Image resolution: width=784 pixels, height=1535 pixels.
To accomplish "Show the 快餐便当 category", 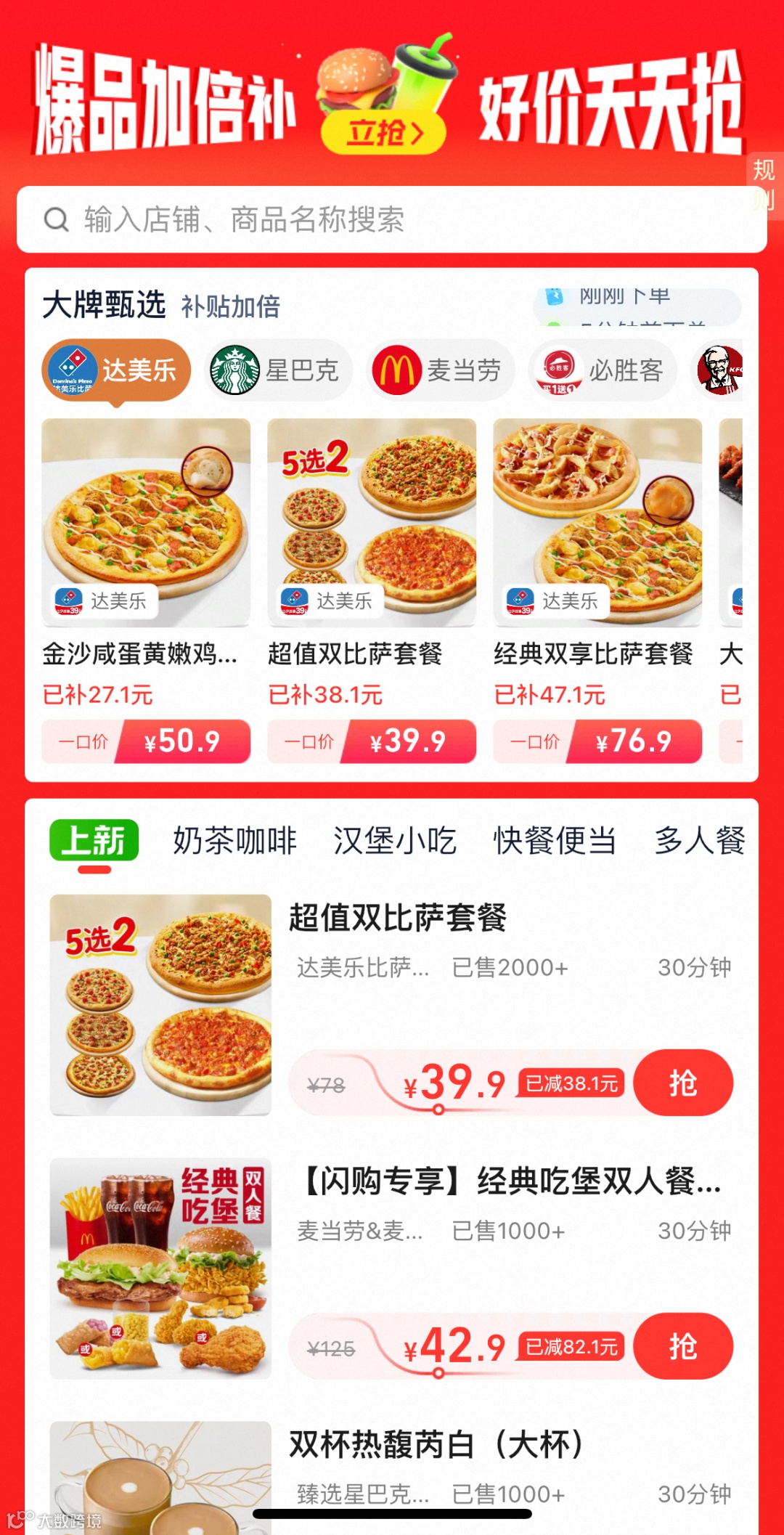I will click(x=555, y=841).
